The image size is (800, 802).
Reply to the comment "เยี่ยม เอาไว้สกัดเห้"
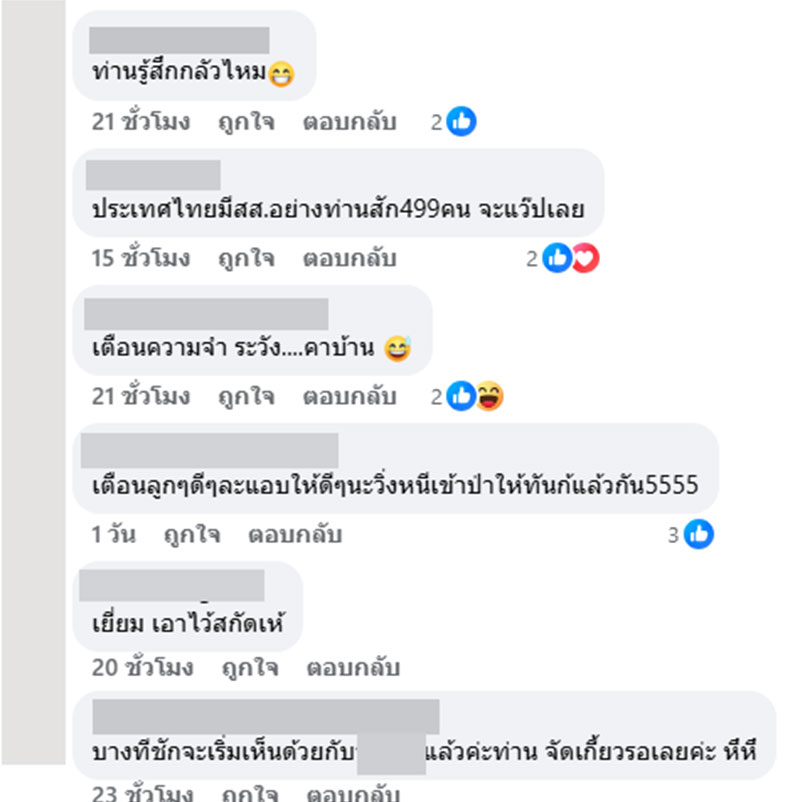click(353, 667)
